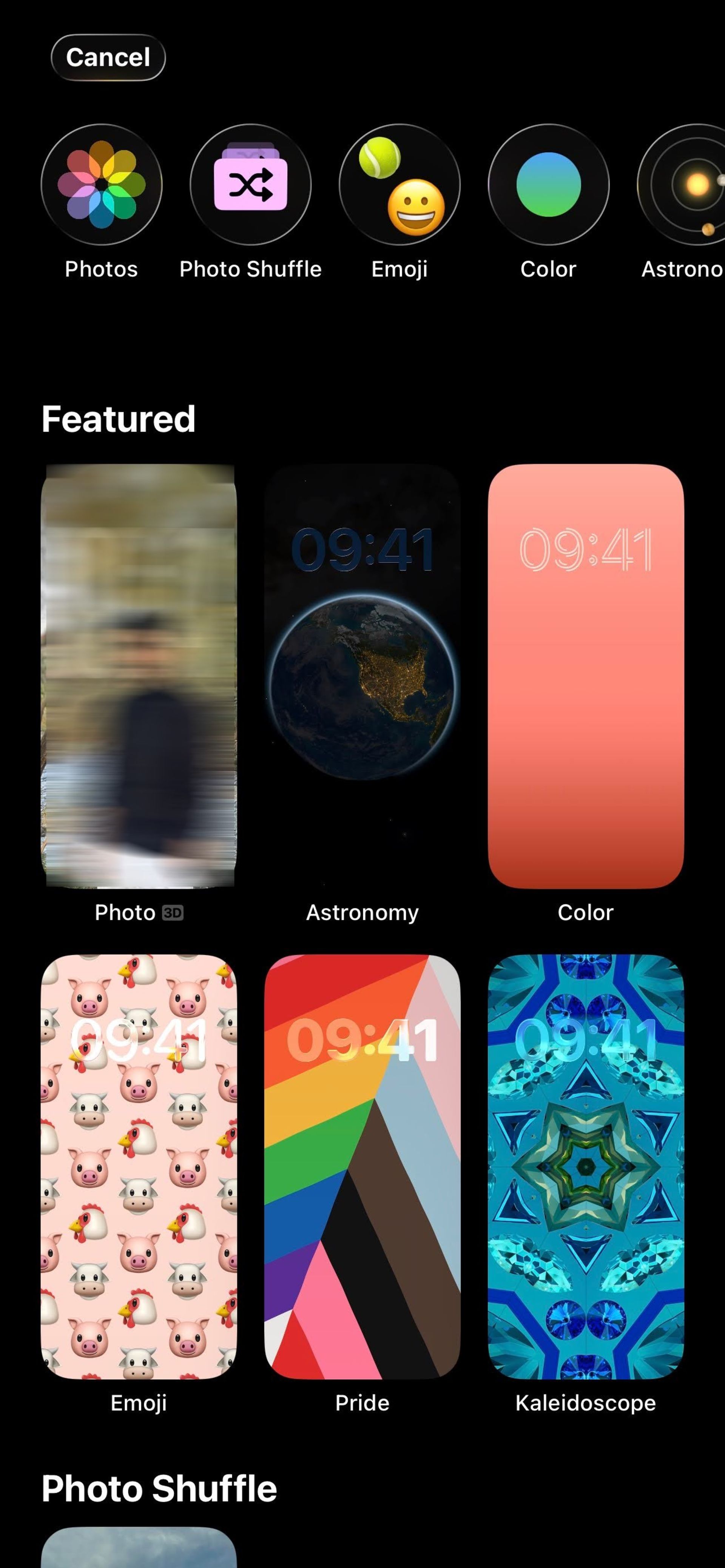Open the Emoji wallpaper creator icon
This screenshot has width=725, height=1568.
400,185
